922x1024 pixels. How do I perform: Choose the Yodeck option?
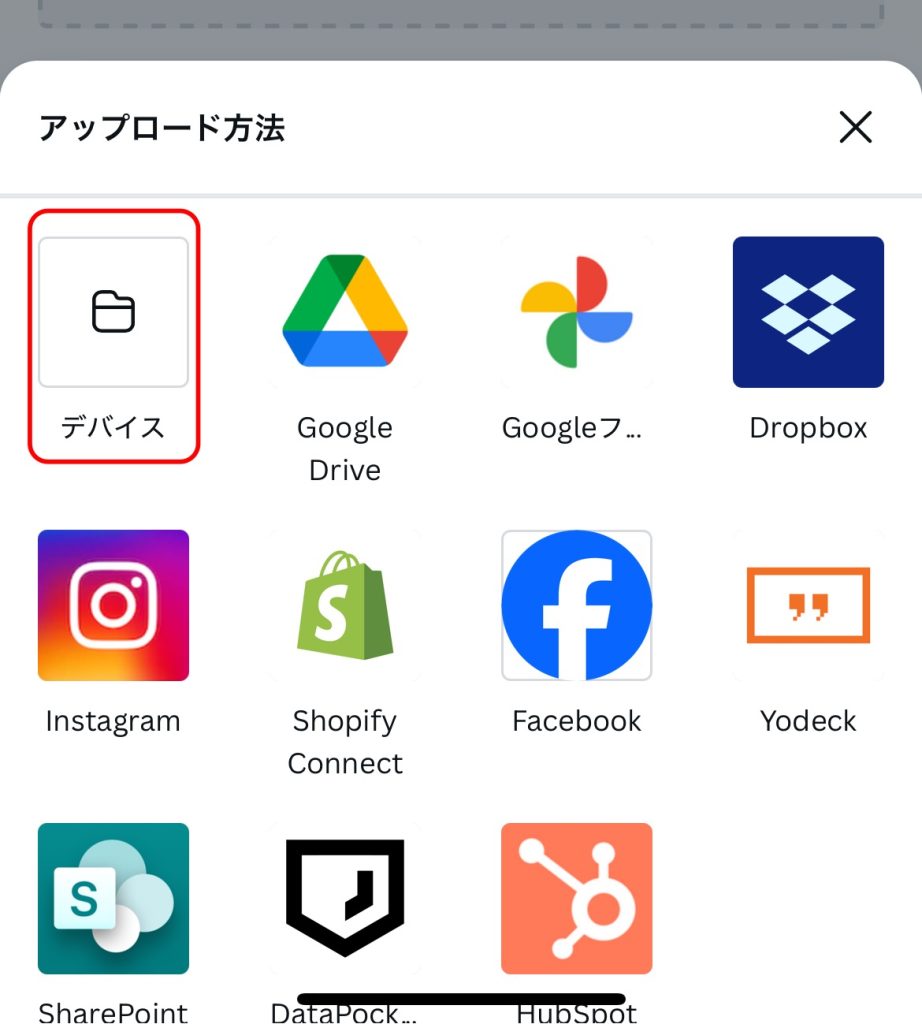pos(808,605)
